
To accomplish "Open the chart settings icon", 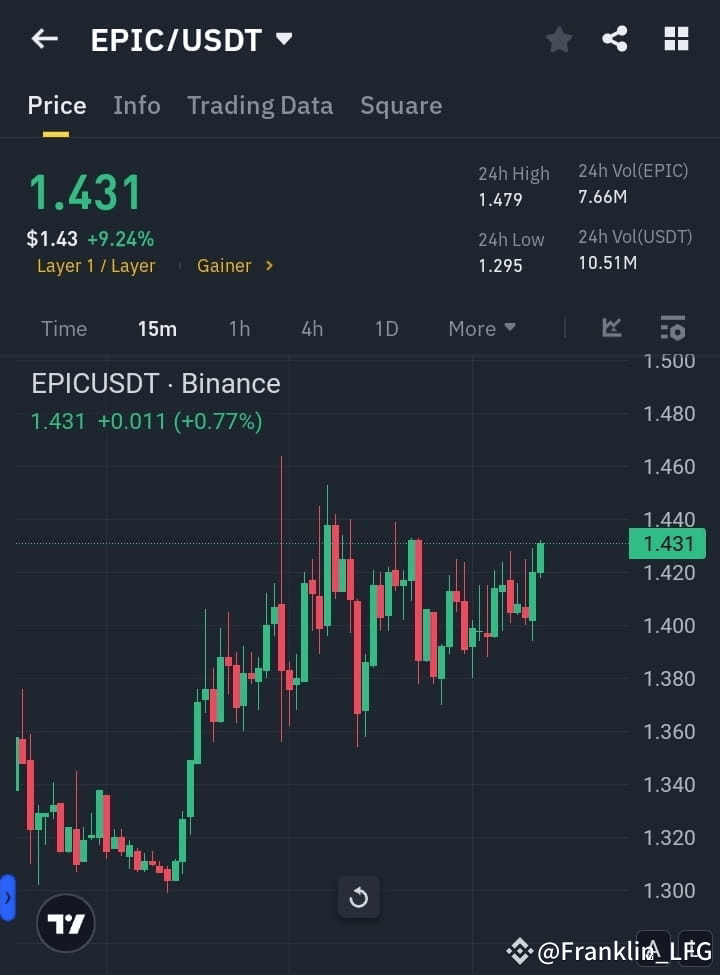I will (672, 328).
